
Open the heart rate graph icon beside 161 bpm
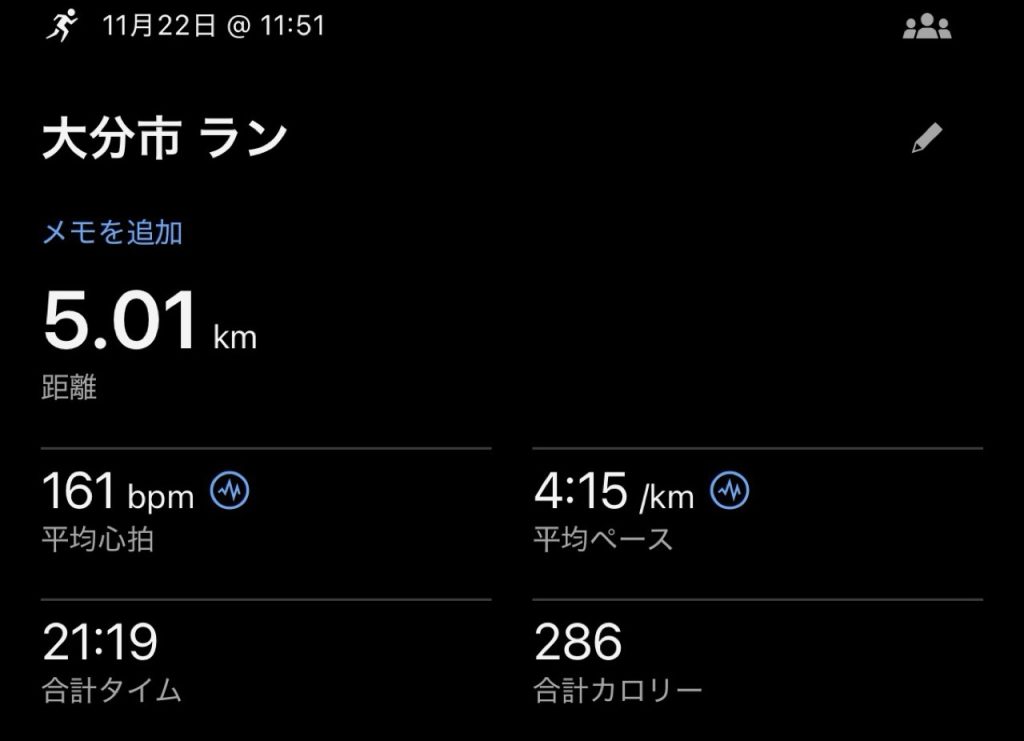click(230, 490)
